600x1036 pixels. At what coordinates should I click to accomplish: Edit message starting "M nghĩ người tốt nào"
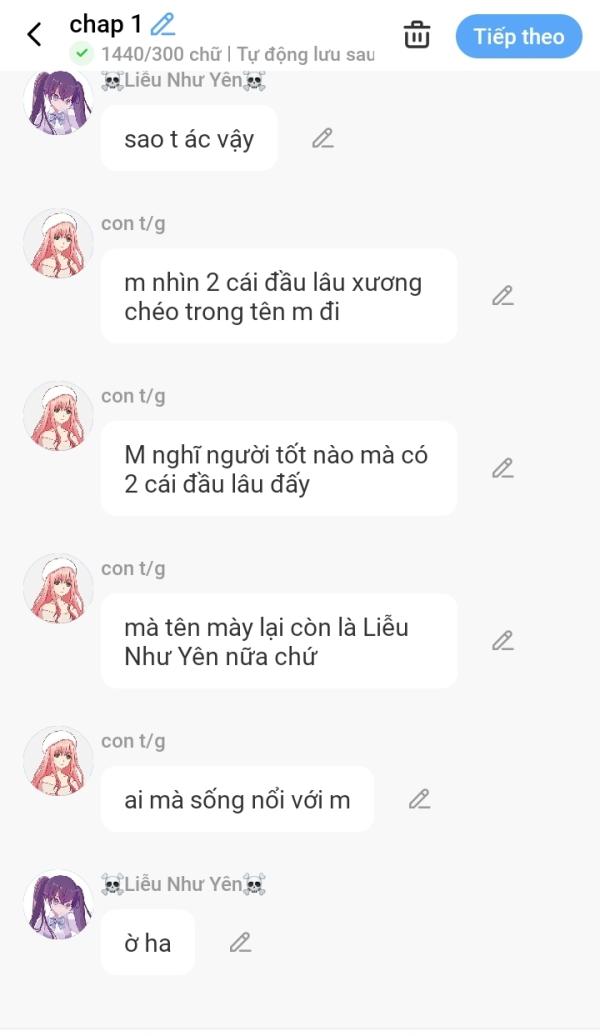[502, 468]
